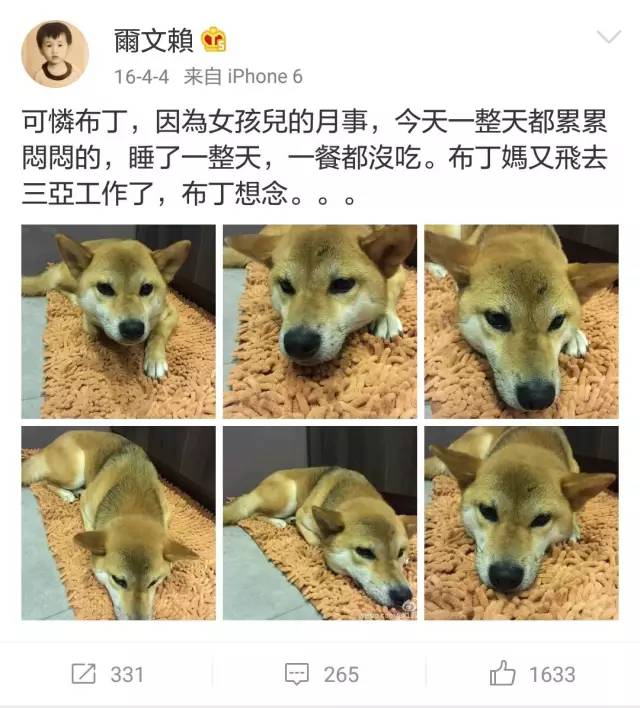Expand the post options chevron

pyautogui.click(x=608, y=39)
